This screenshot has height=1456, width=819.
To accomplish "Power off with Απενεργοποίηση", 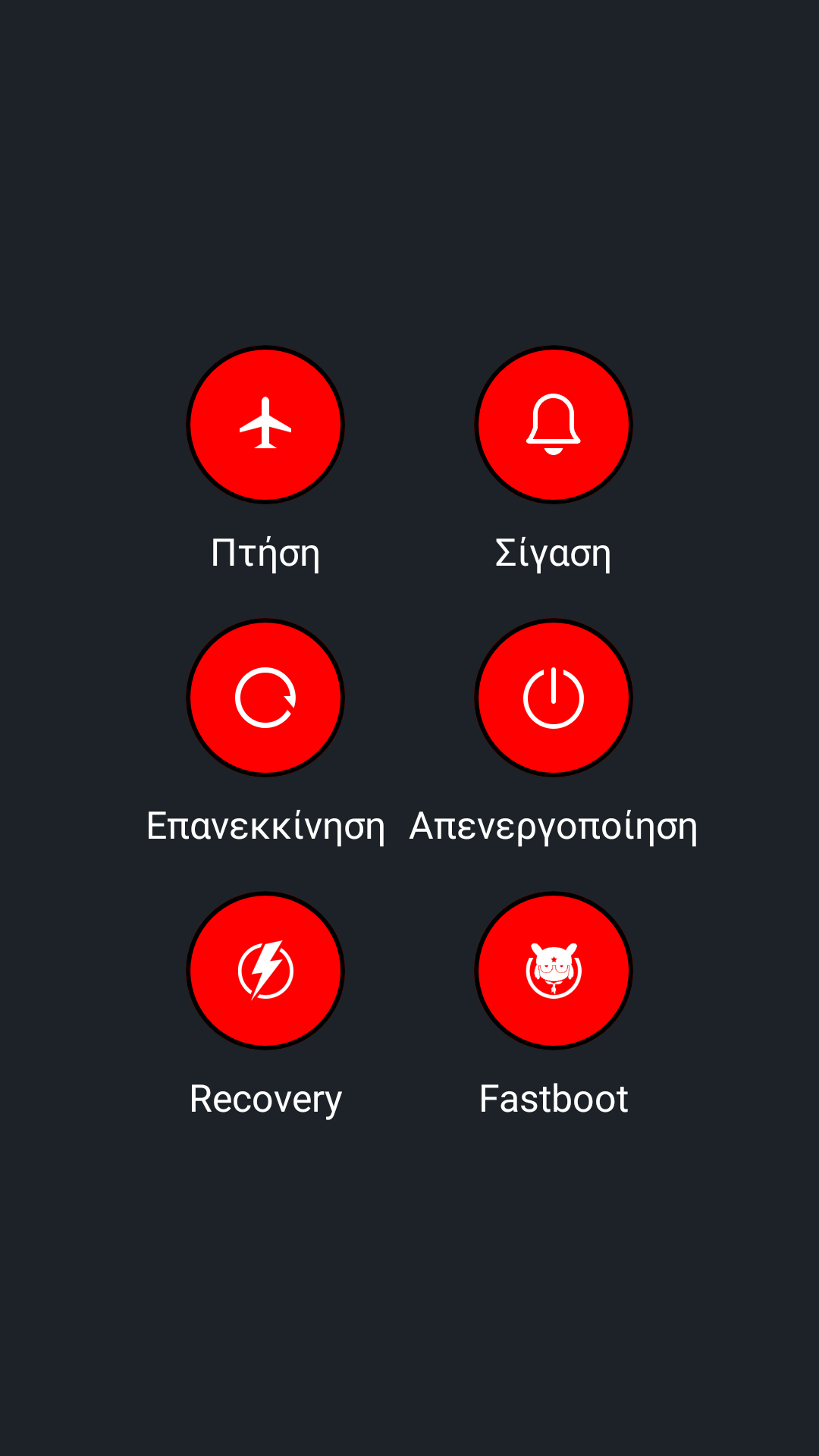I will [554, 698].
